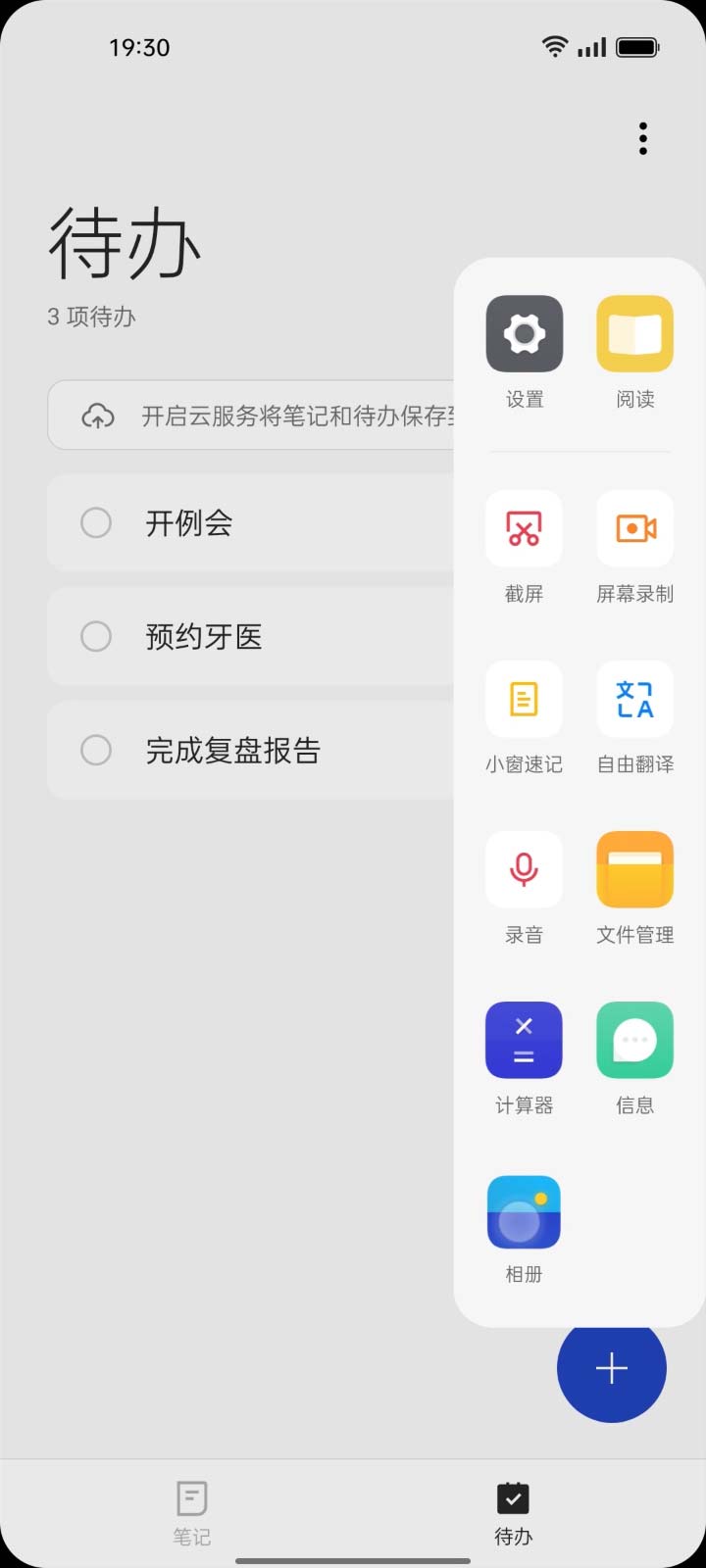Add a new to-do with plus button
The image size is (706, 1568).
(x=611, y=1368)
